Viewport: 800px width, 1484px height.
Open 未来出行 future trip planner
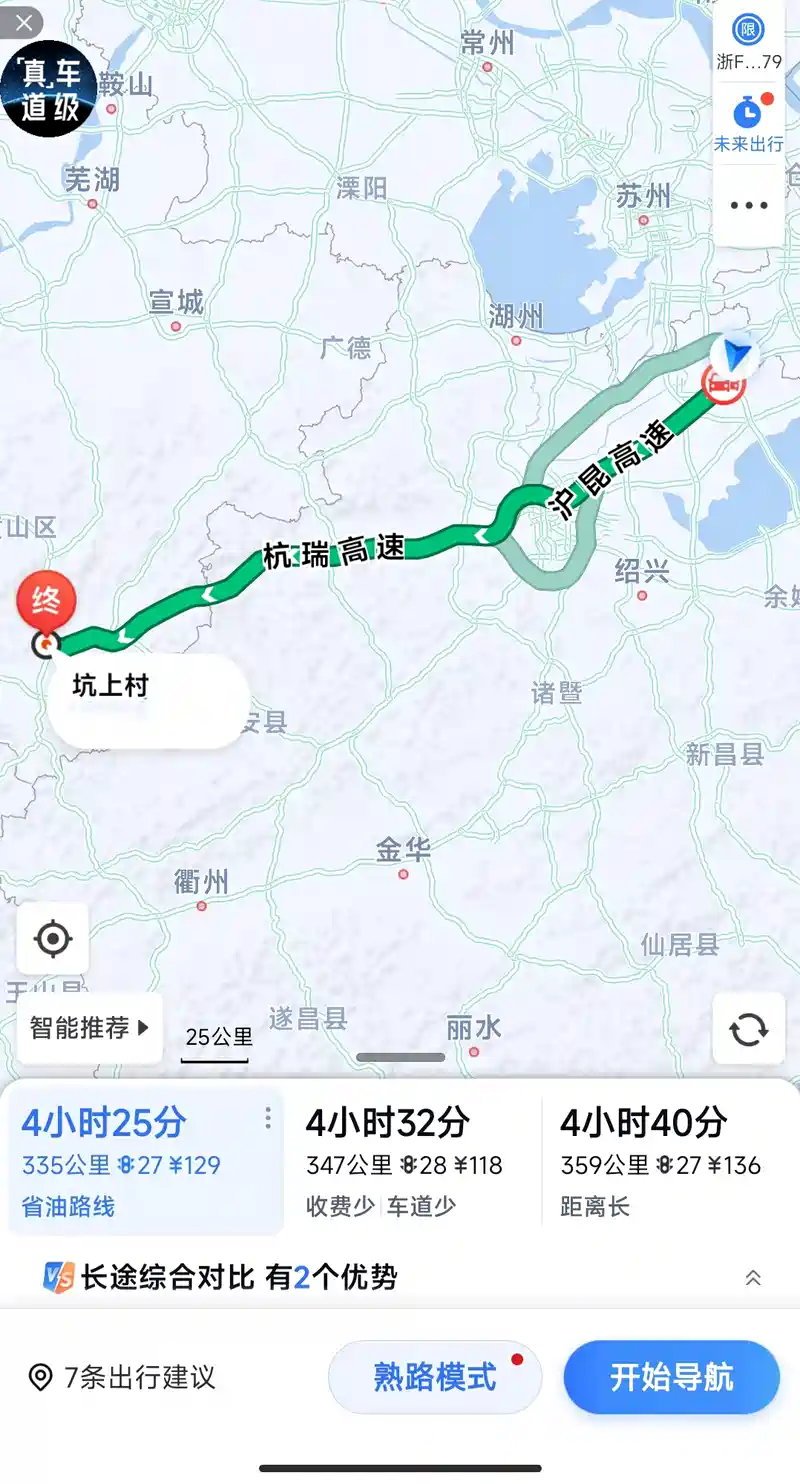pyautogui.click(x=748, y=124)
